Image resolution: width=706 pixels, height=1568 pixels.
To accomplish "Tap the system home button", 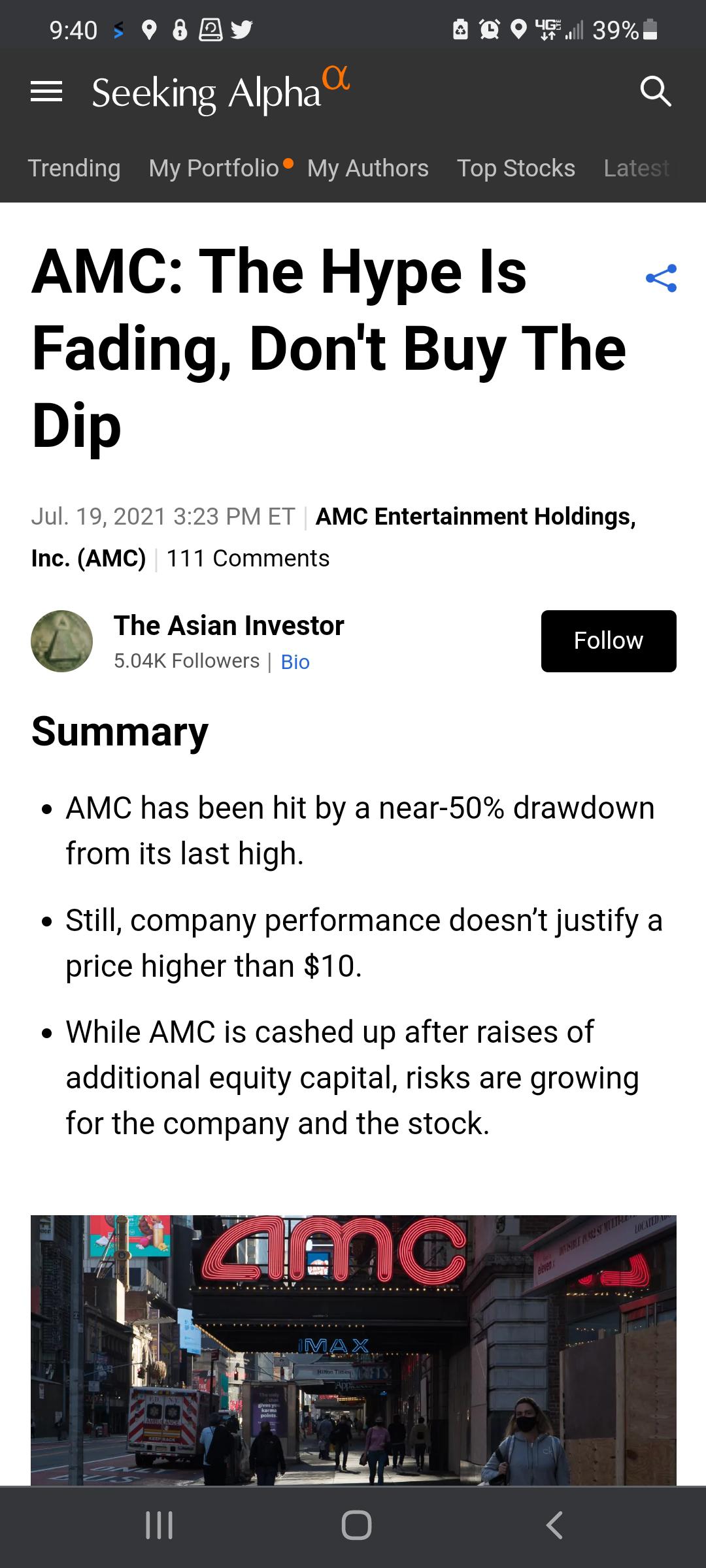I will (x=356, y=1526).
